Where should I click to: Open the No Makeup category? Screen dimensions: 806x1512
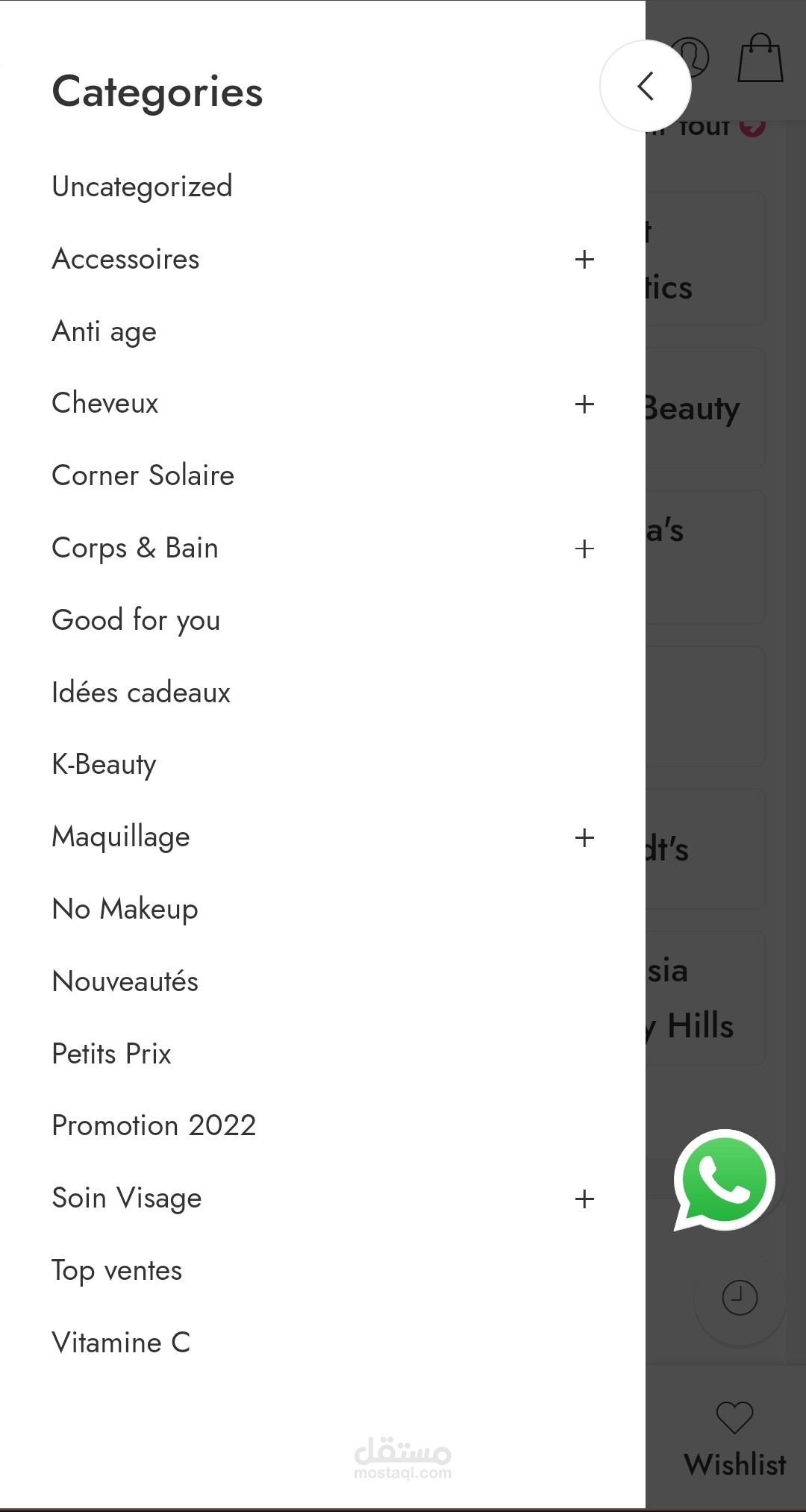tap(125, 909)
